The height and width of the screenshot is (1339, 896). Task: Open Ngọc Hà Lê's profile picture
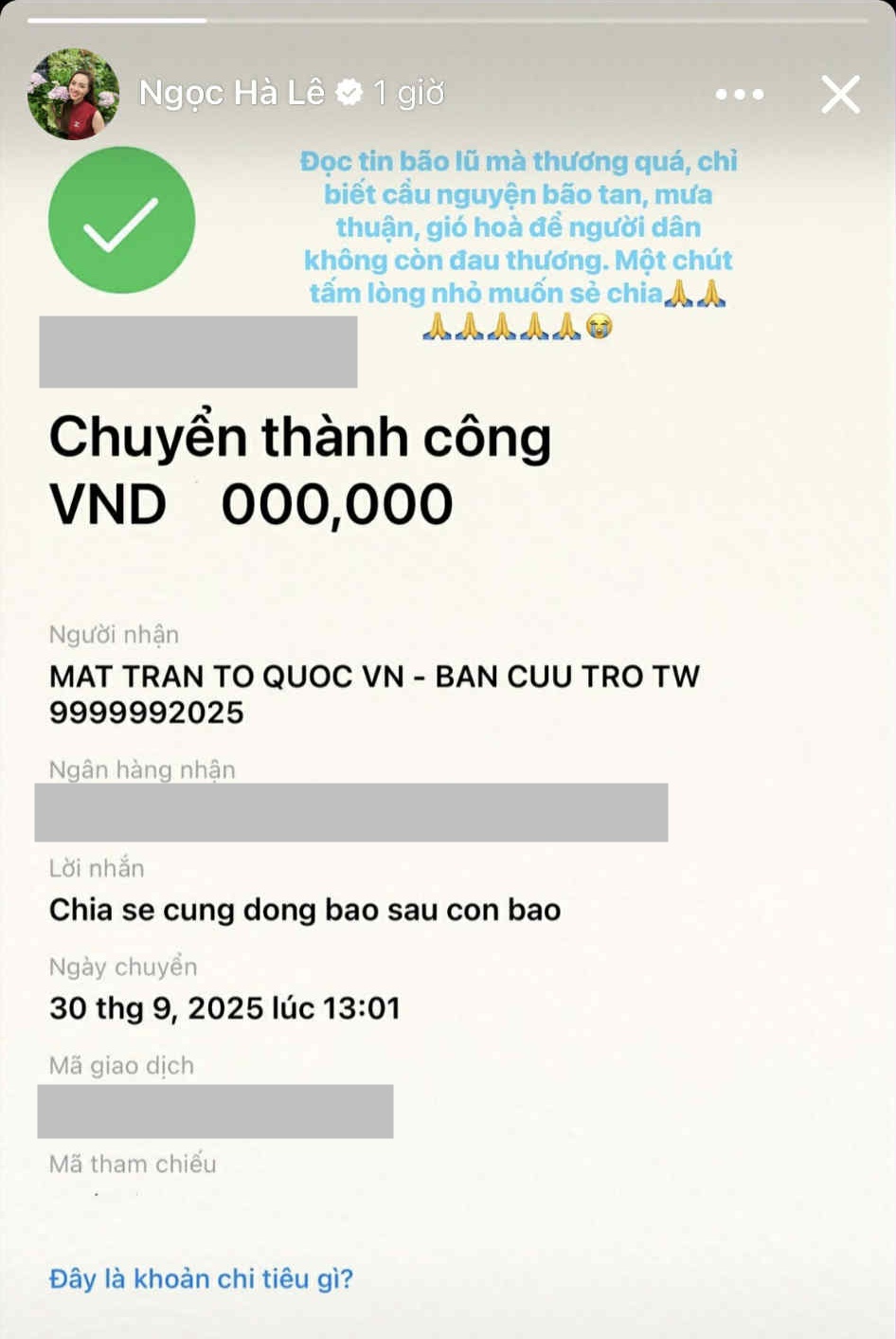pos(73,94)
